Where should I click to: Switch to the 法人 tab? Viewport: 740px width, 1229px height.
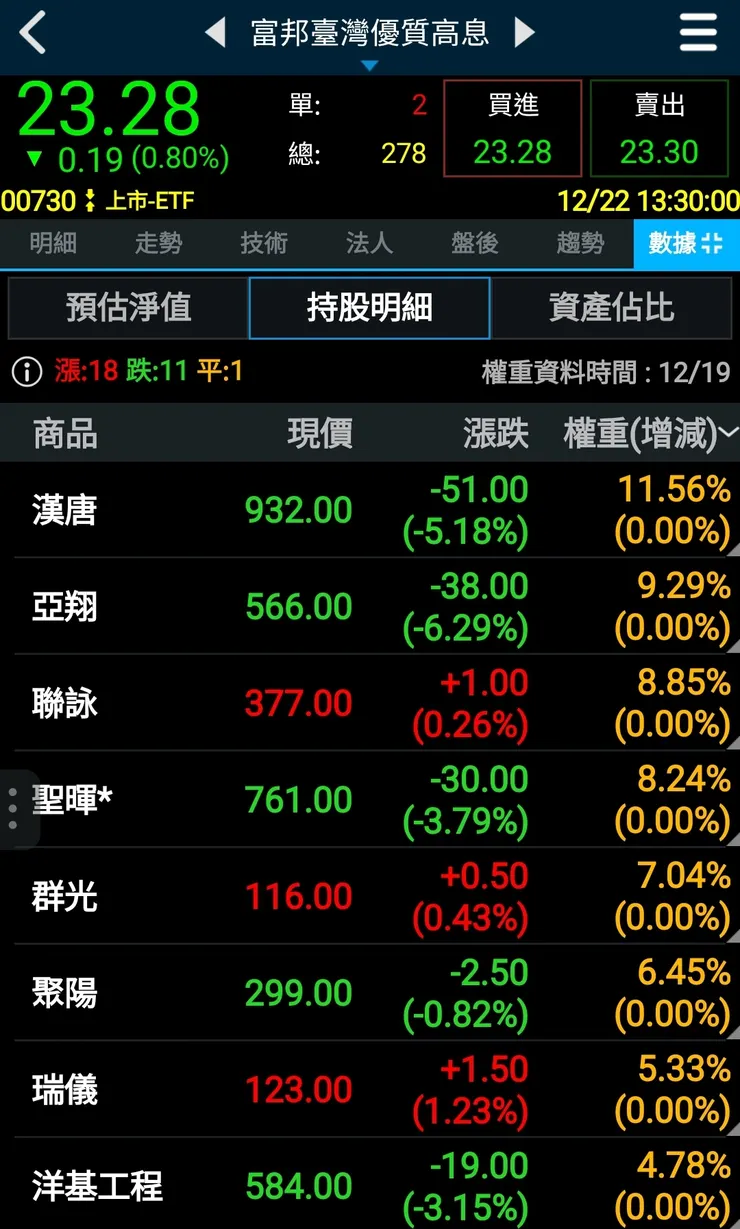coord(368,243)
